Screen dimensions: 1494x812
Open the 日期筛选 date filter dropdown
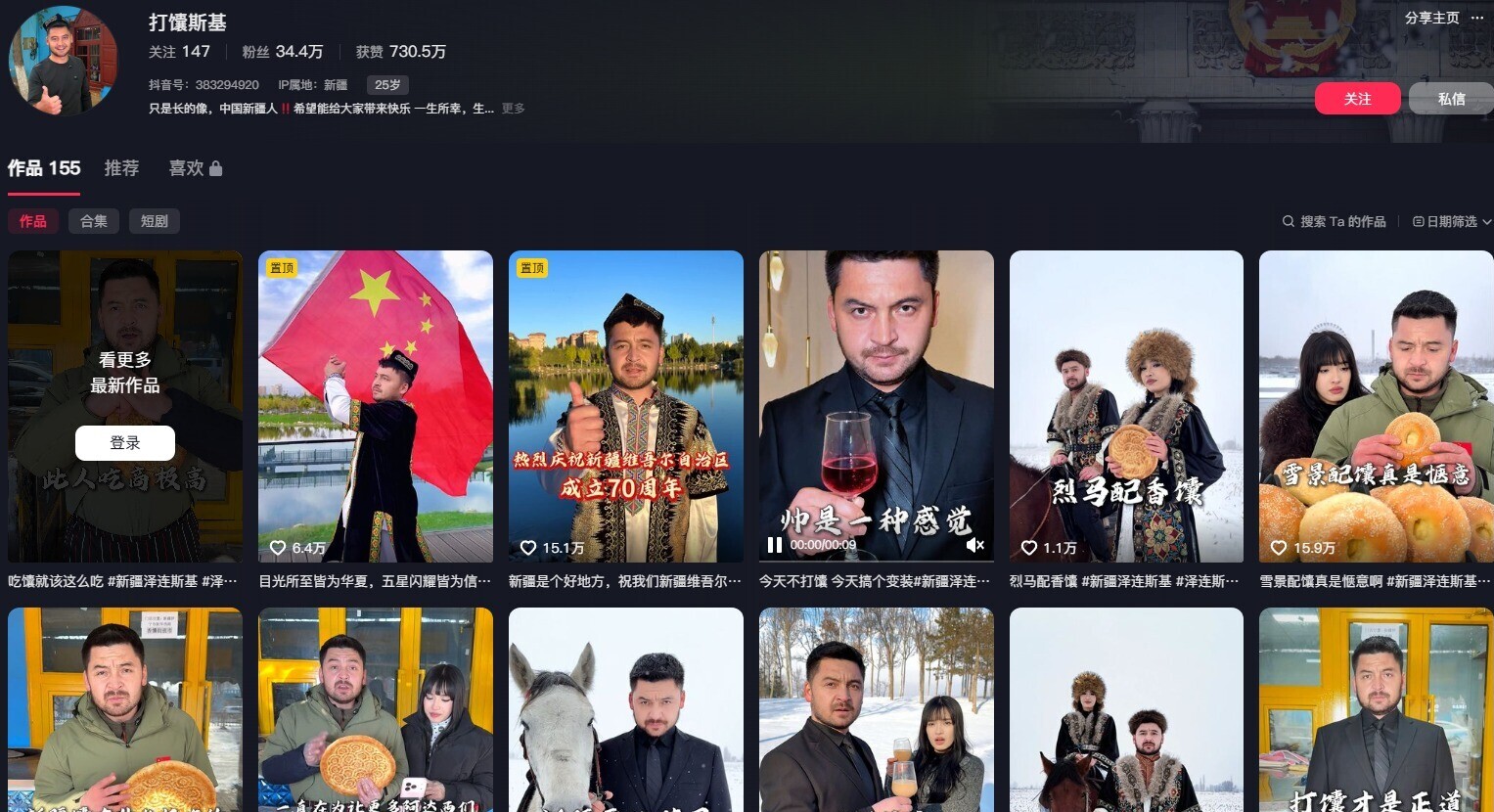point(1452,222)
